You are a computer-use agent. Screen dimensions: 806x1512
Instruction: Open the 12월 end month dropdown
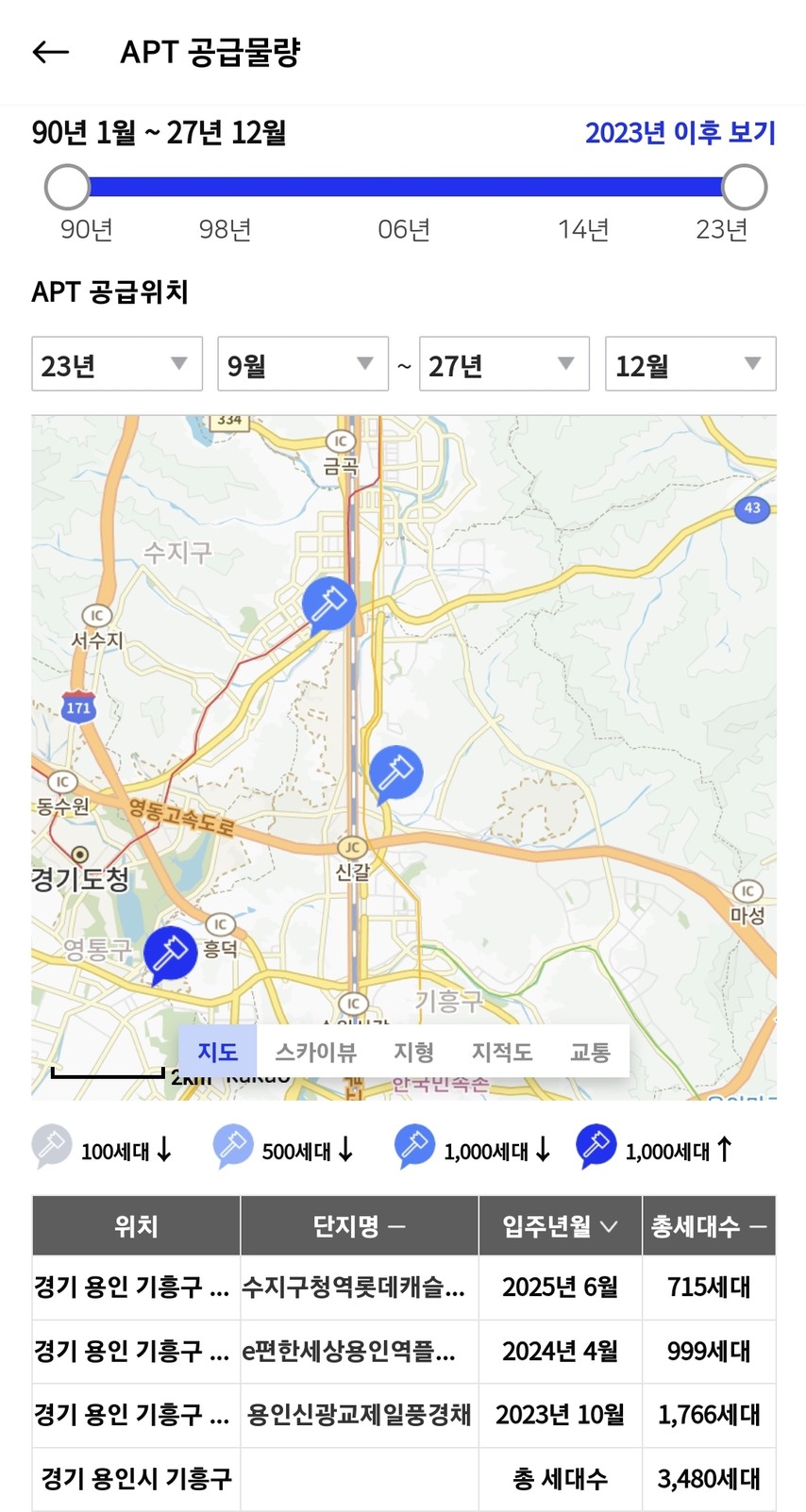click(x=690, y=364)
